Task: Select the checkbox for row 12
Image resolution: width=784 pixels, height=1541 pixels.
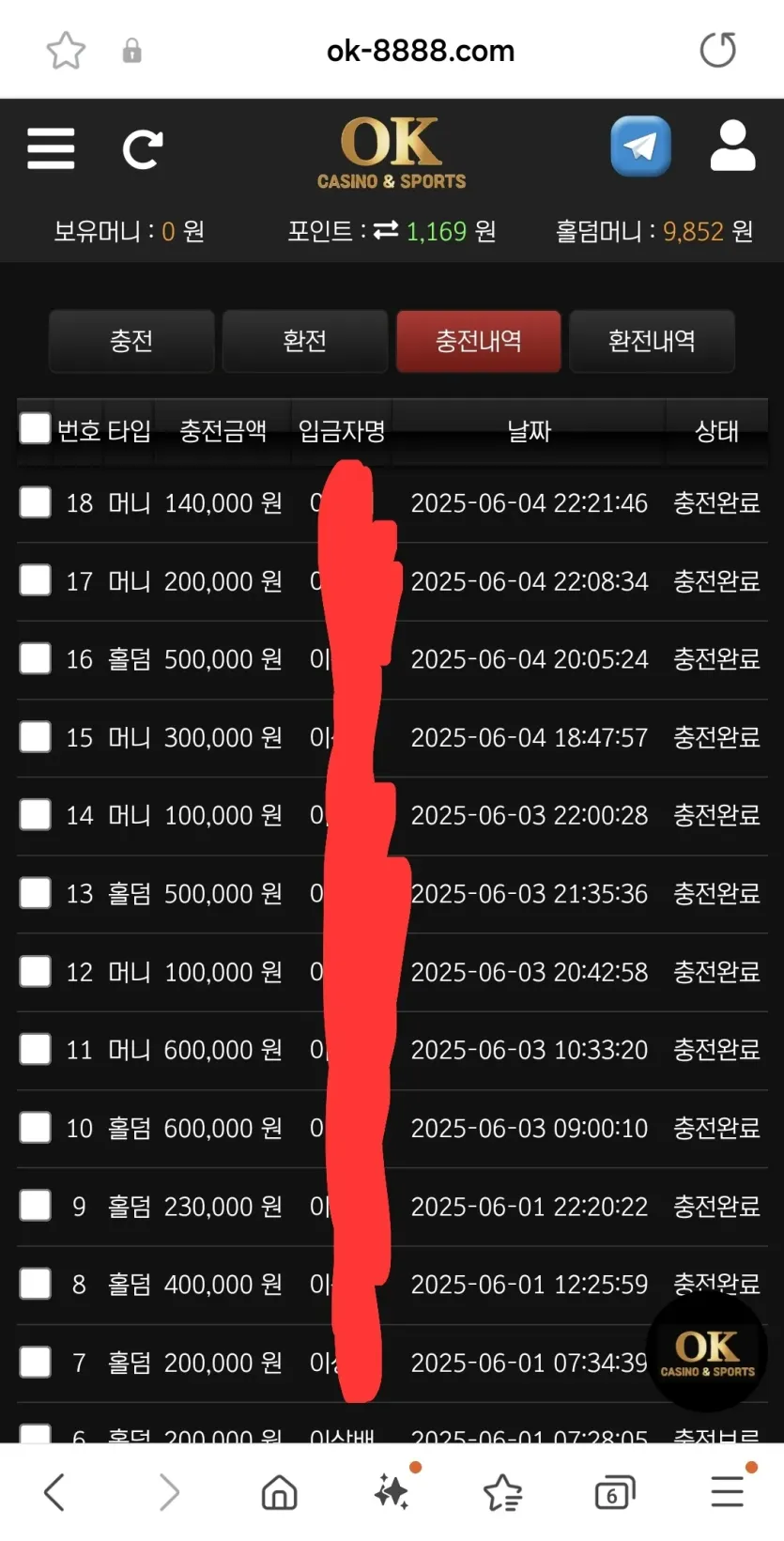Action: [36, 971]
